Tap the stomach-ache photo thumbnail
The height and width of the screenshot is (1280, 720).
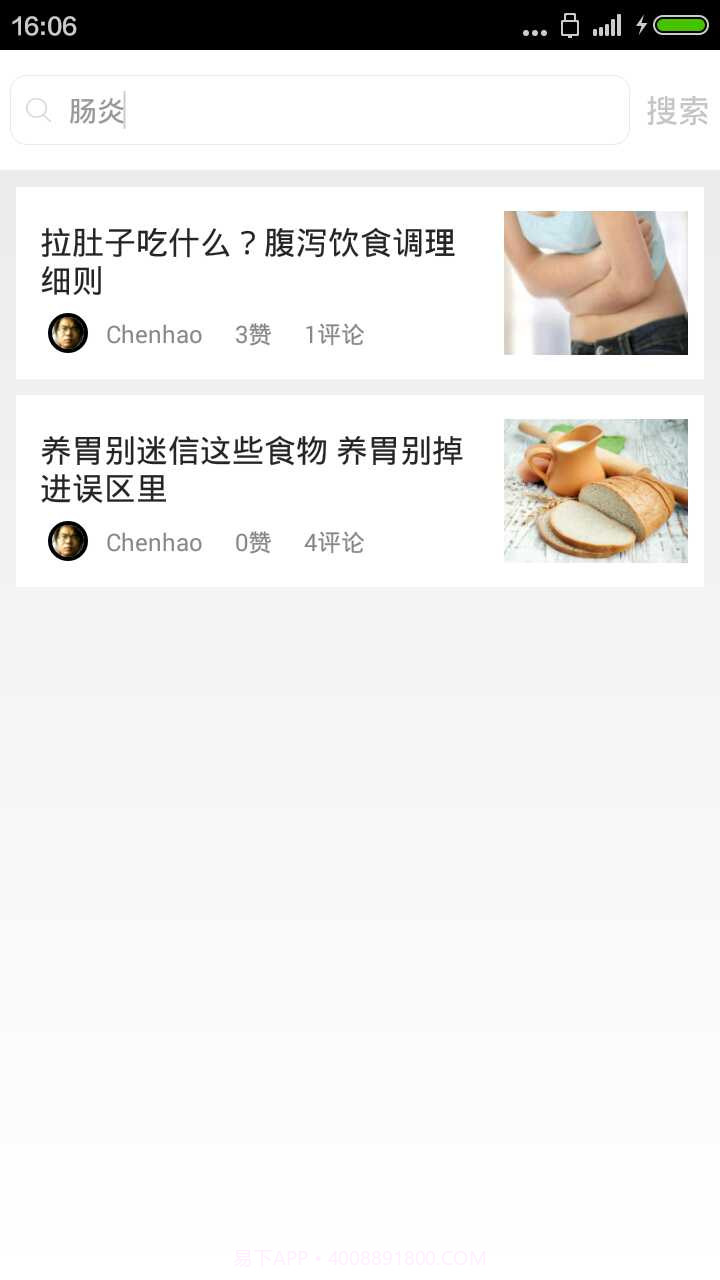pyautogui.click(x=596, y=281)
